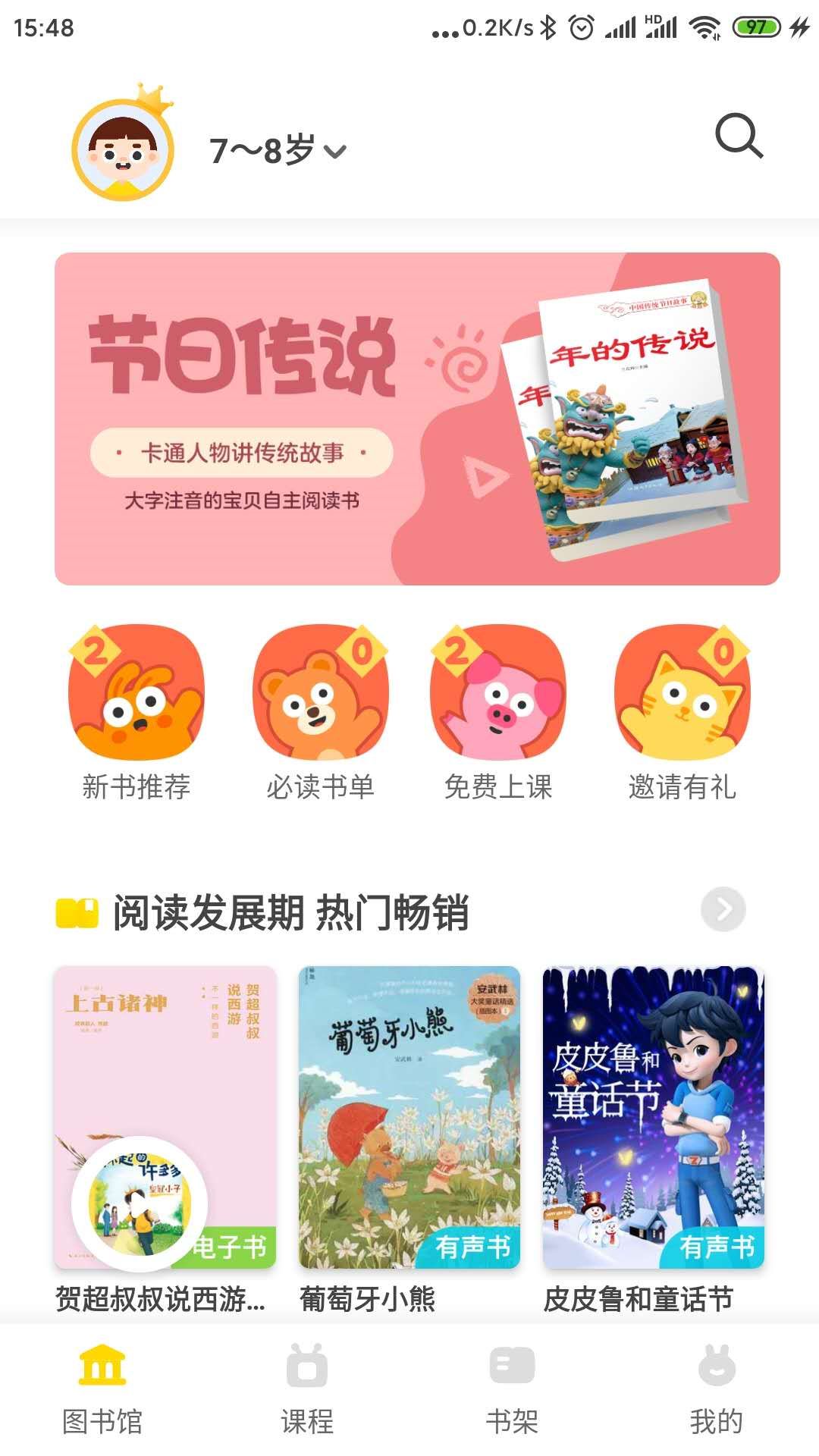Select 免费上课 shortcut
Viewport: 819px width, 1456px height.
click(498, 713)
